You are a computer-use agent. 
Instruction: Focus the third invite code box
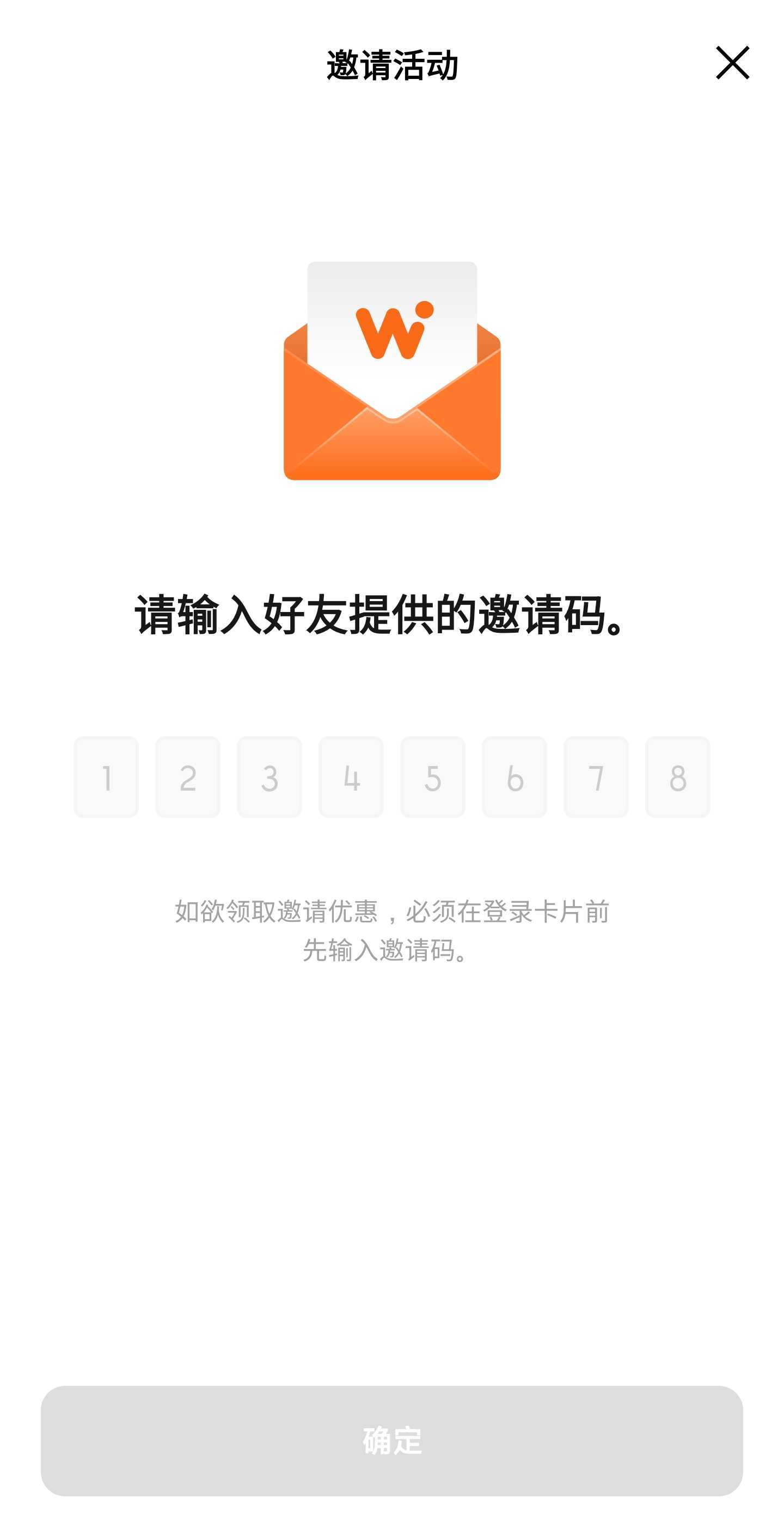pyautogui.click(x=269, y=777)
